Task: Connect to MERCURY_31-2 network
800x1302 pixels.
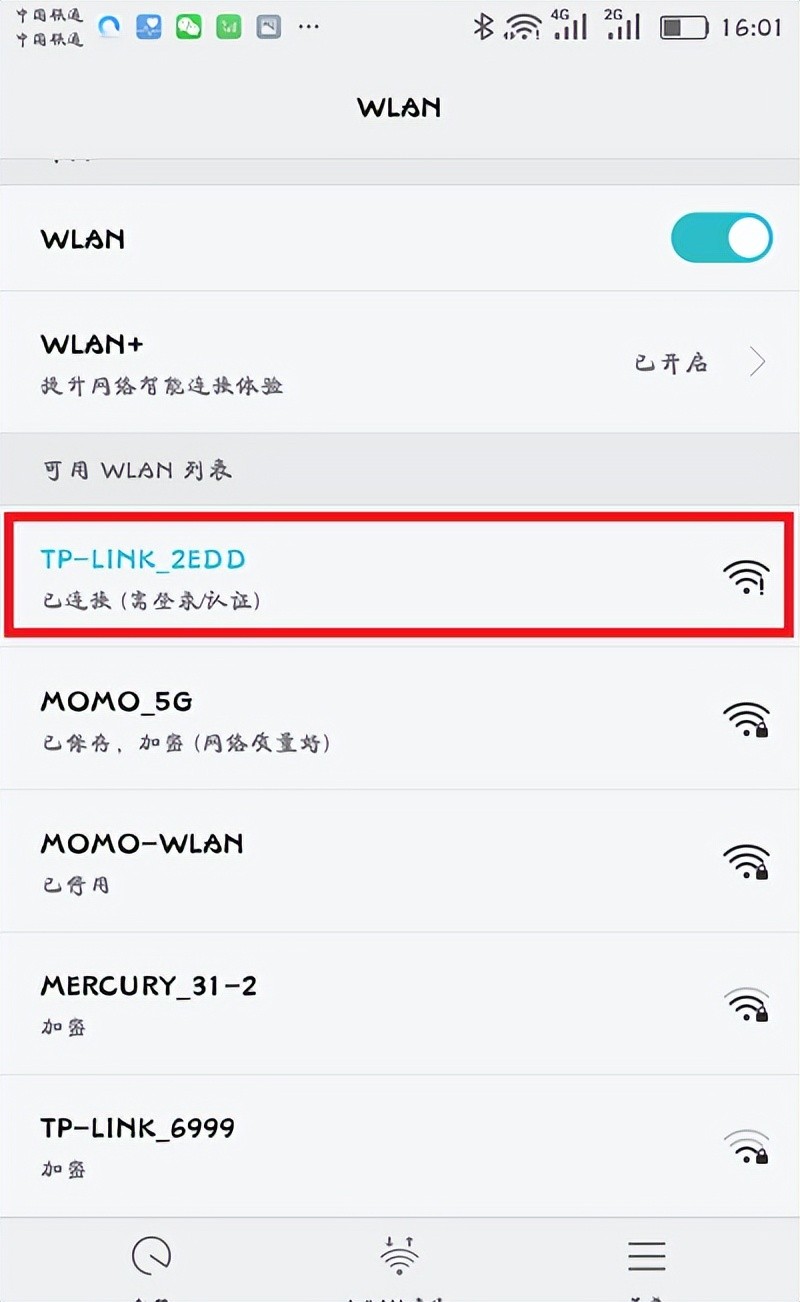Action: coord(400,1003)
